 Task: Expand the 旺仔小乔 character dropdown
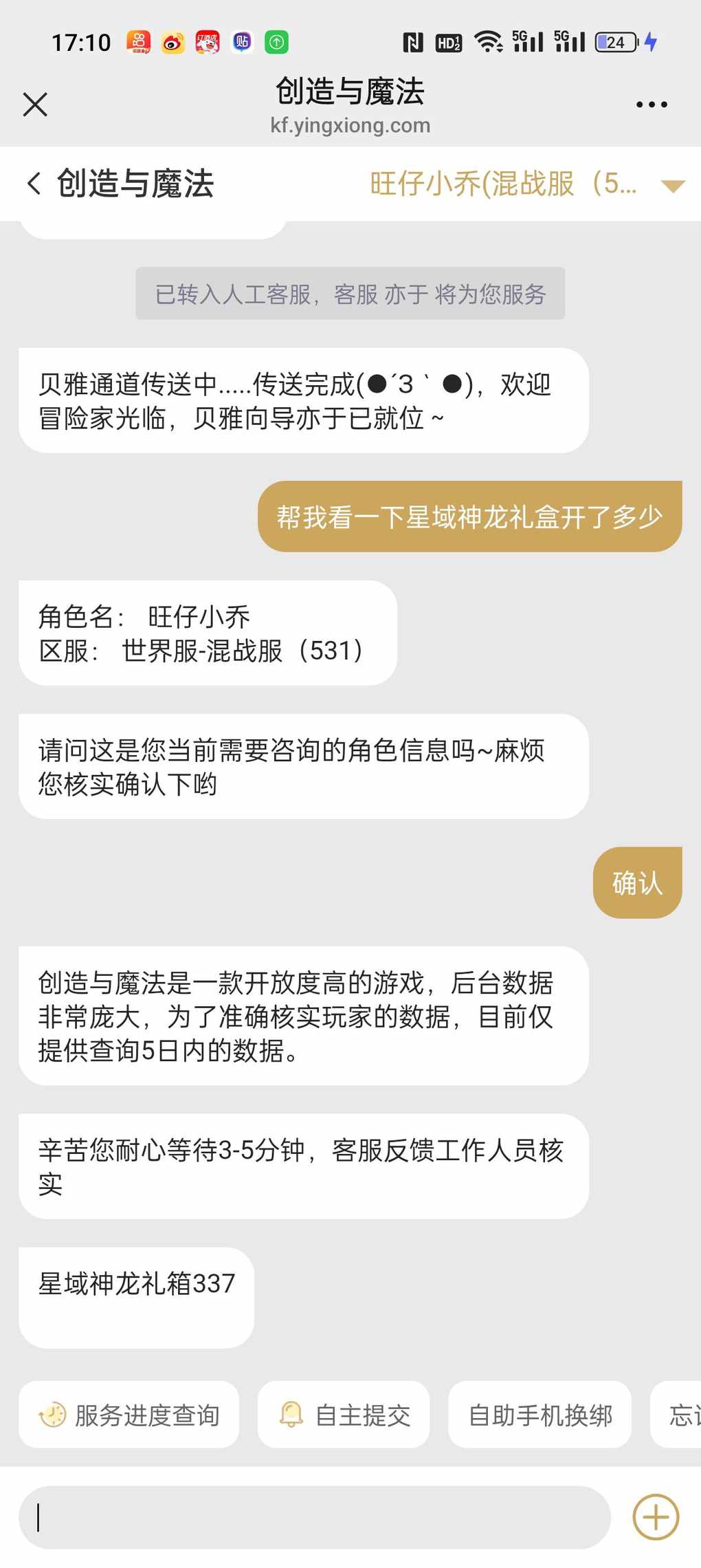(671, 185)
